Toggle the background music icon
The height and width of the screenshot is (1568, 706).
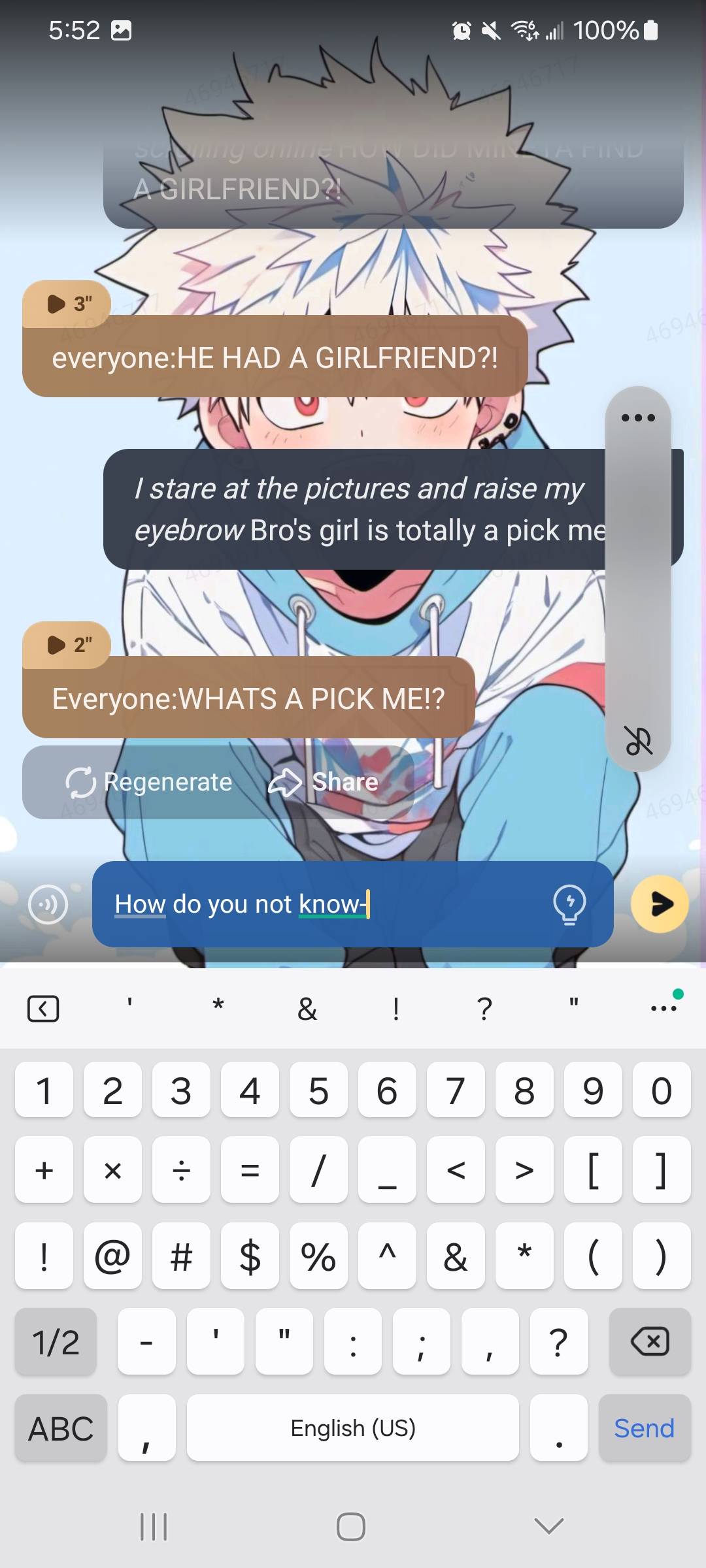[x=638, y=740]
